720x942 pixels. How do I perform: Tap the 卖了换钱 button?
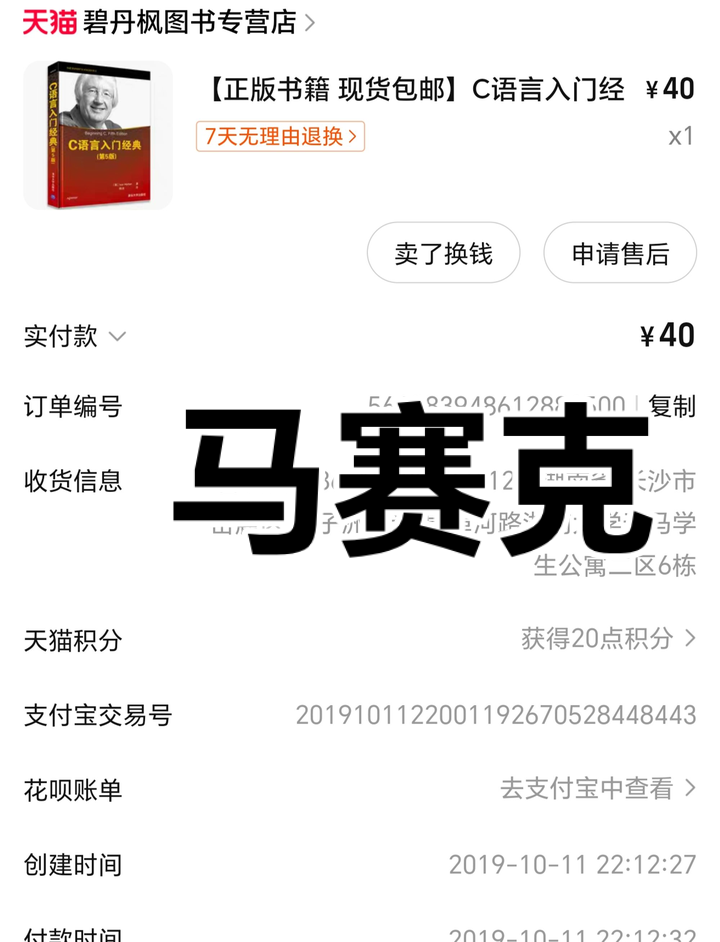(x=443, y=254)
